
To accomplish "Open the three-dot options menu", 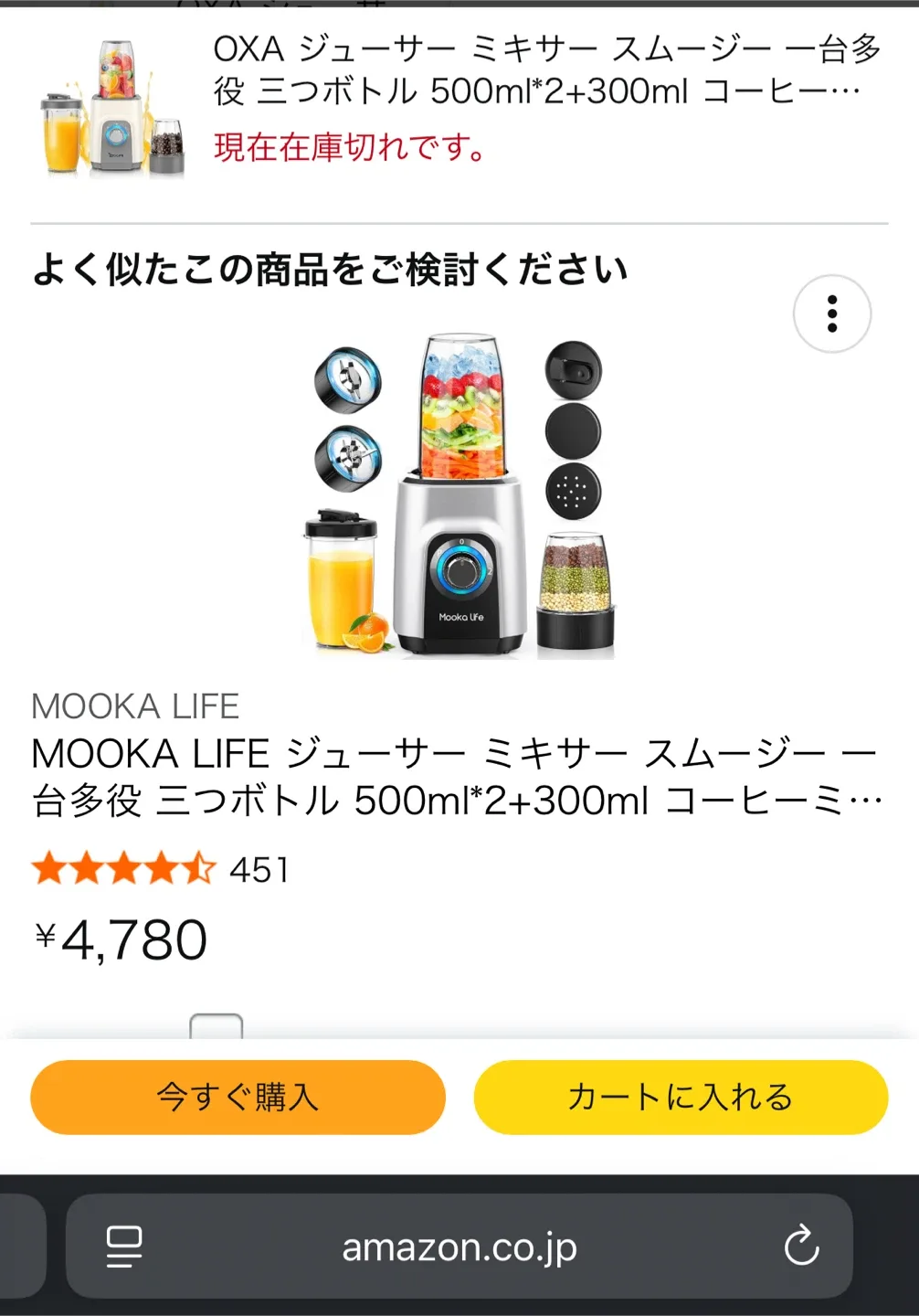I will click(x=831, y=313).
